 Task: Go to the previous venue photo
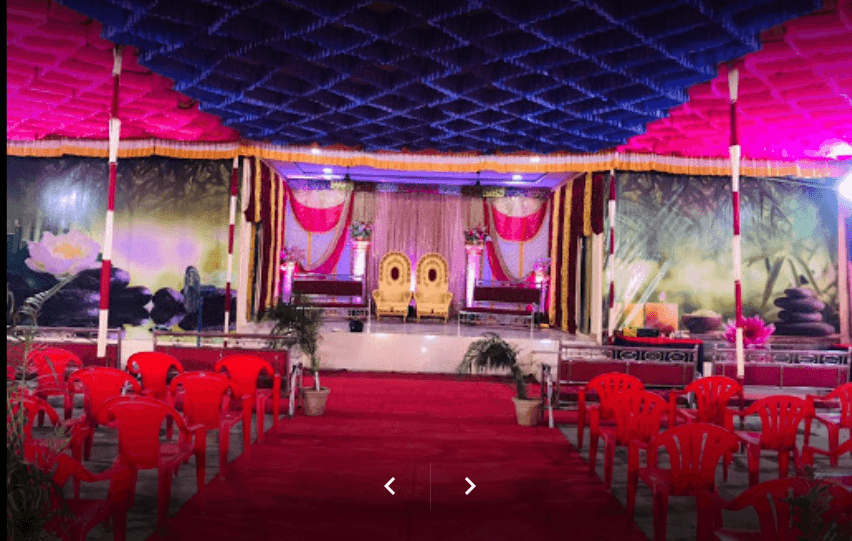tap(390, 486)
